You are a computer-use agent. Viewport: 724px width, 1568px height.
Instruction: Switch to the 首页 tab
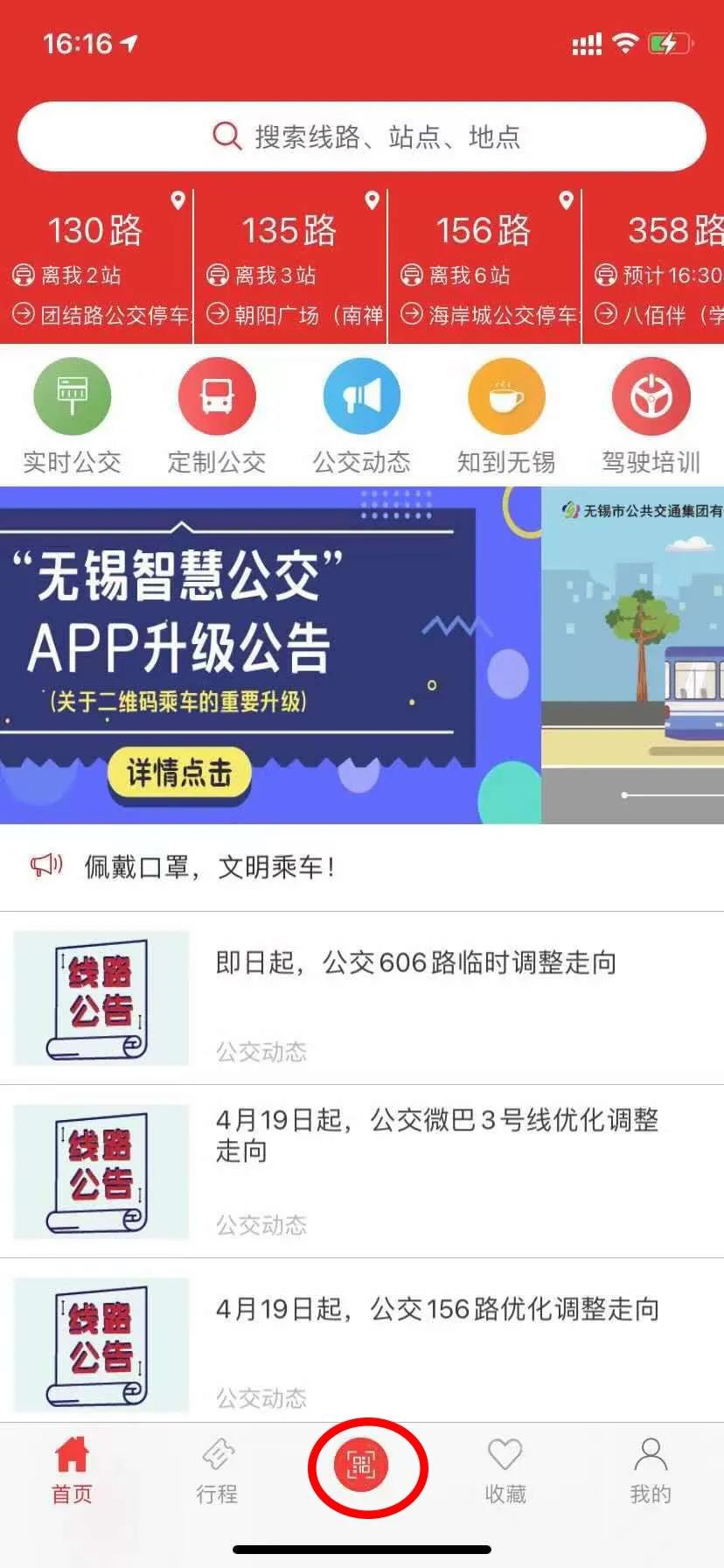pos(72,1470)
